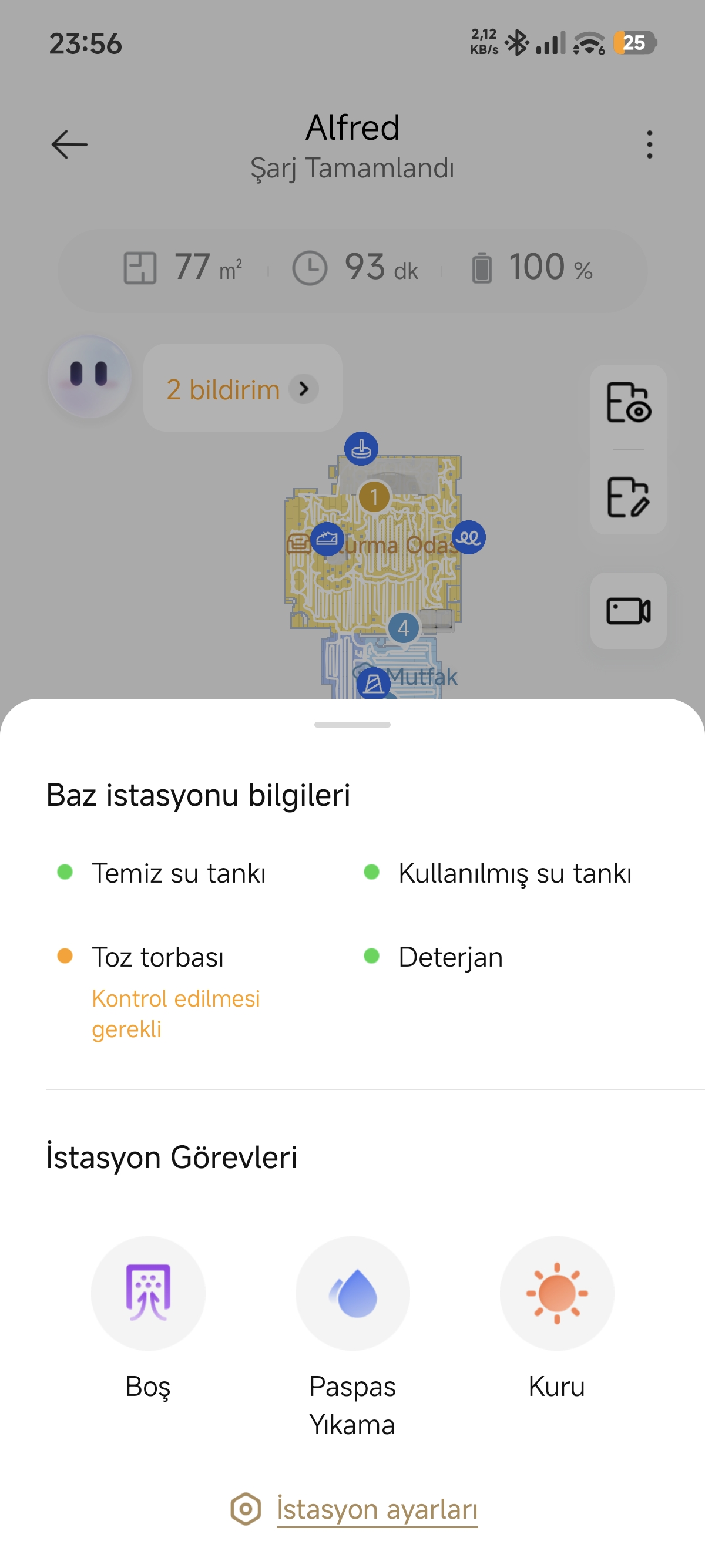This screenshot has height=1568, width=705.
Task: Start the Kuru drying task
Action: [556, 1293]
